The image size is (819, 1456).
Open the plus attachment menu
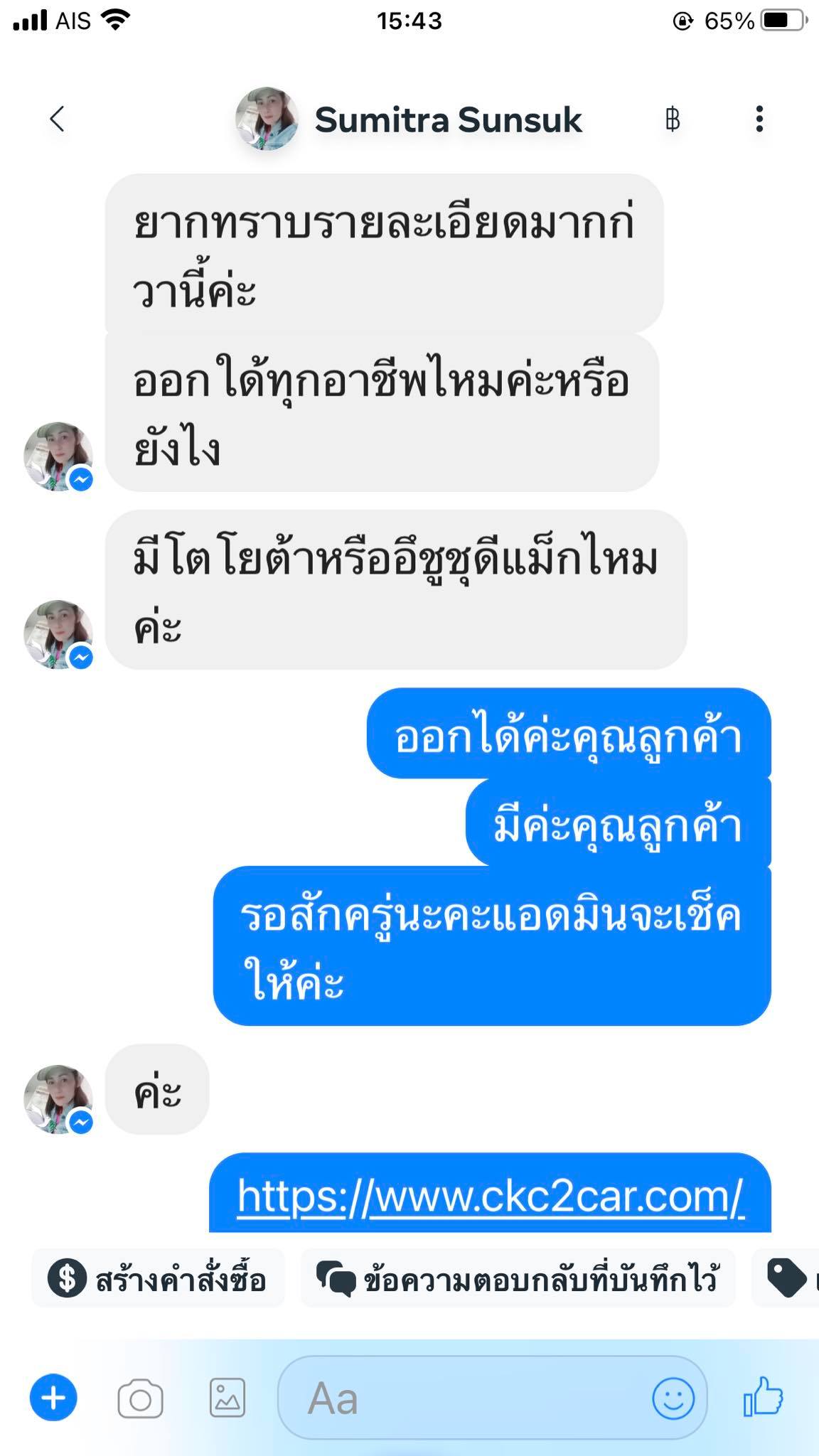53,1398
